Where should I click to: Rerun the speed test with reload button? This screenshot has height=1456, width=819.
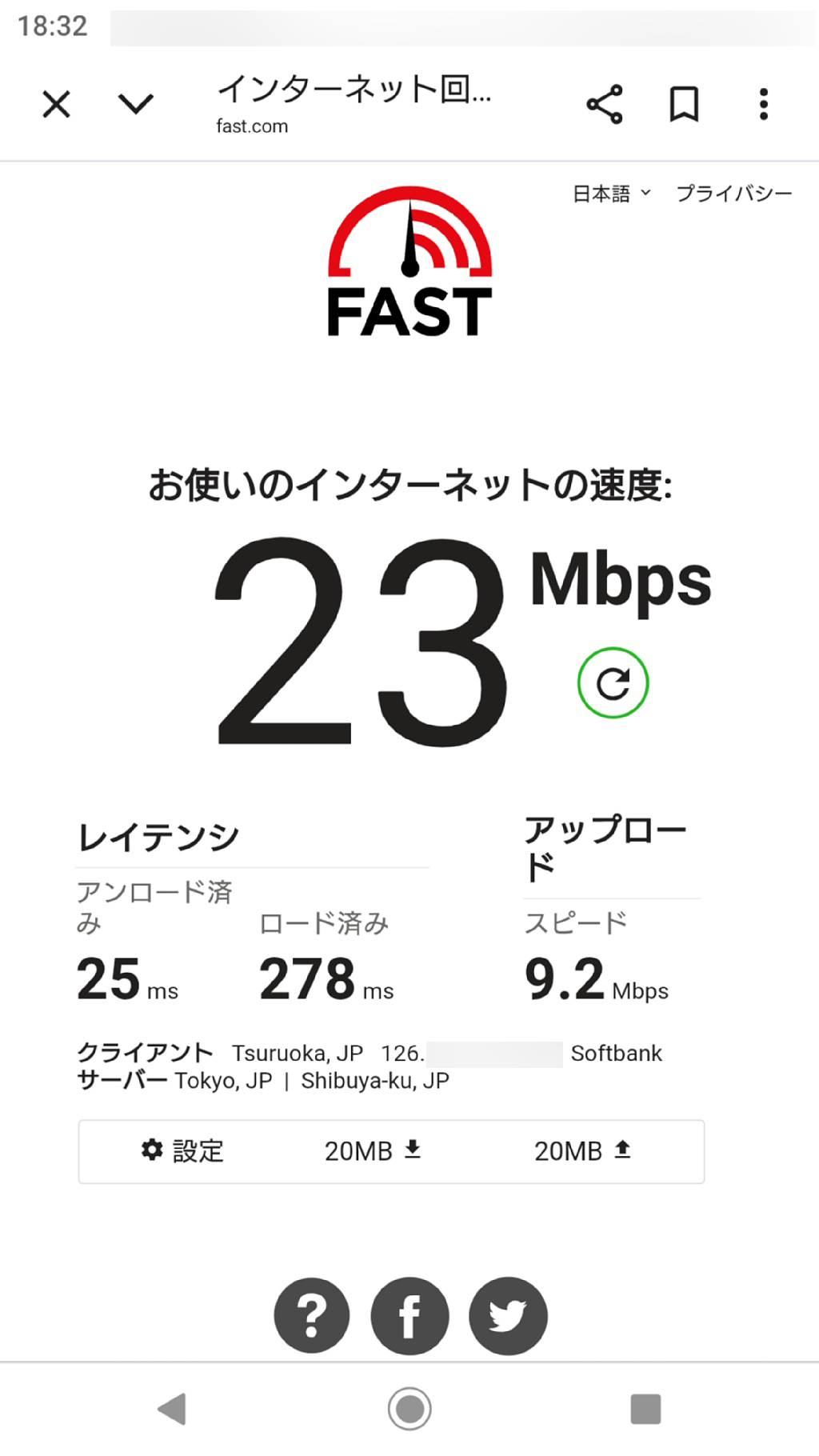click(613, 682)
